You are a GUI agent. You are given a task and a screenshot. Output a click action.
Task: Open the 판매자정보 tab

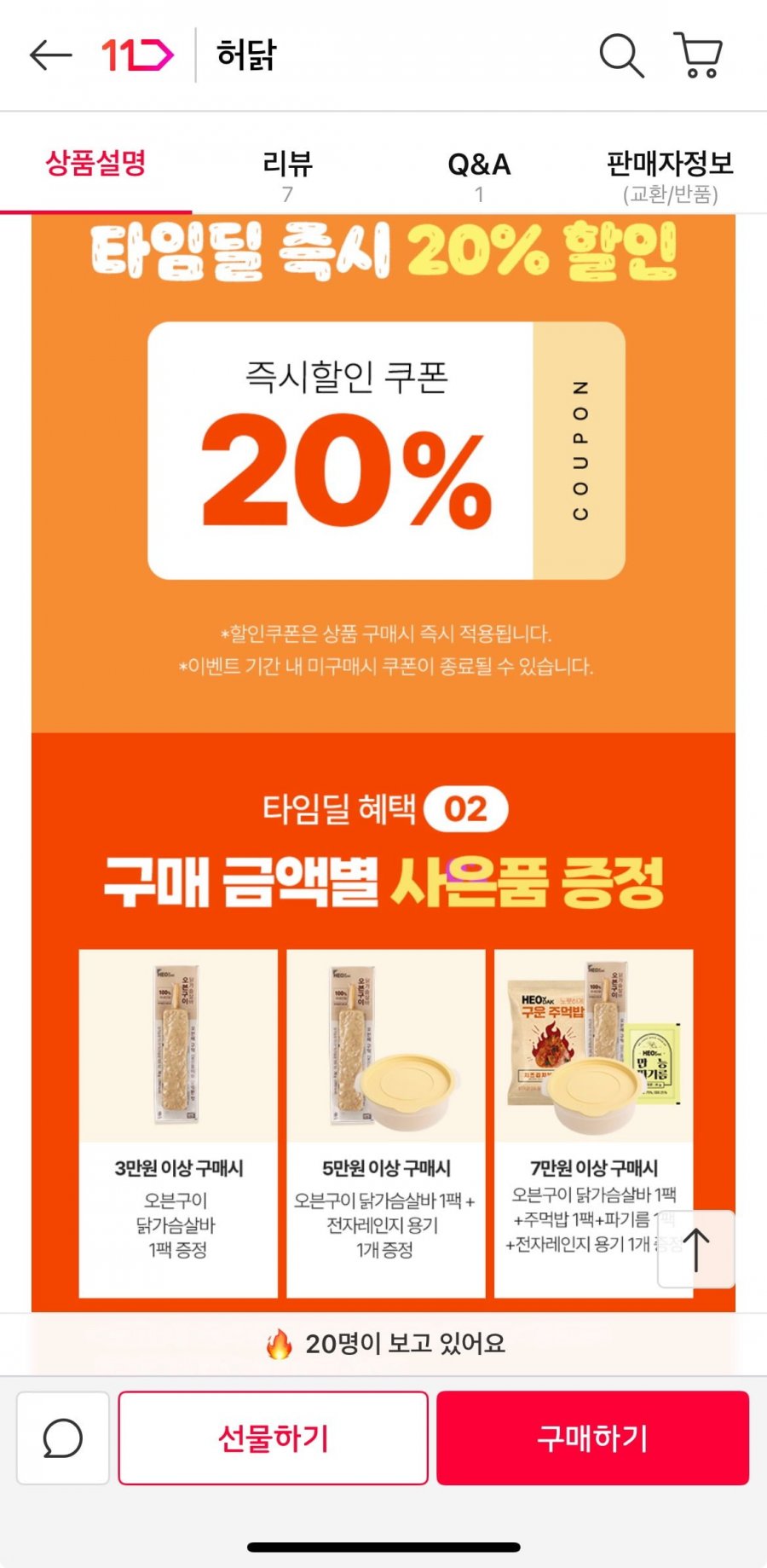(x=670, y=174)
